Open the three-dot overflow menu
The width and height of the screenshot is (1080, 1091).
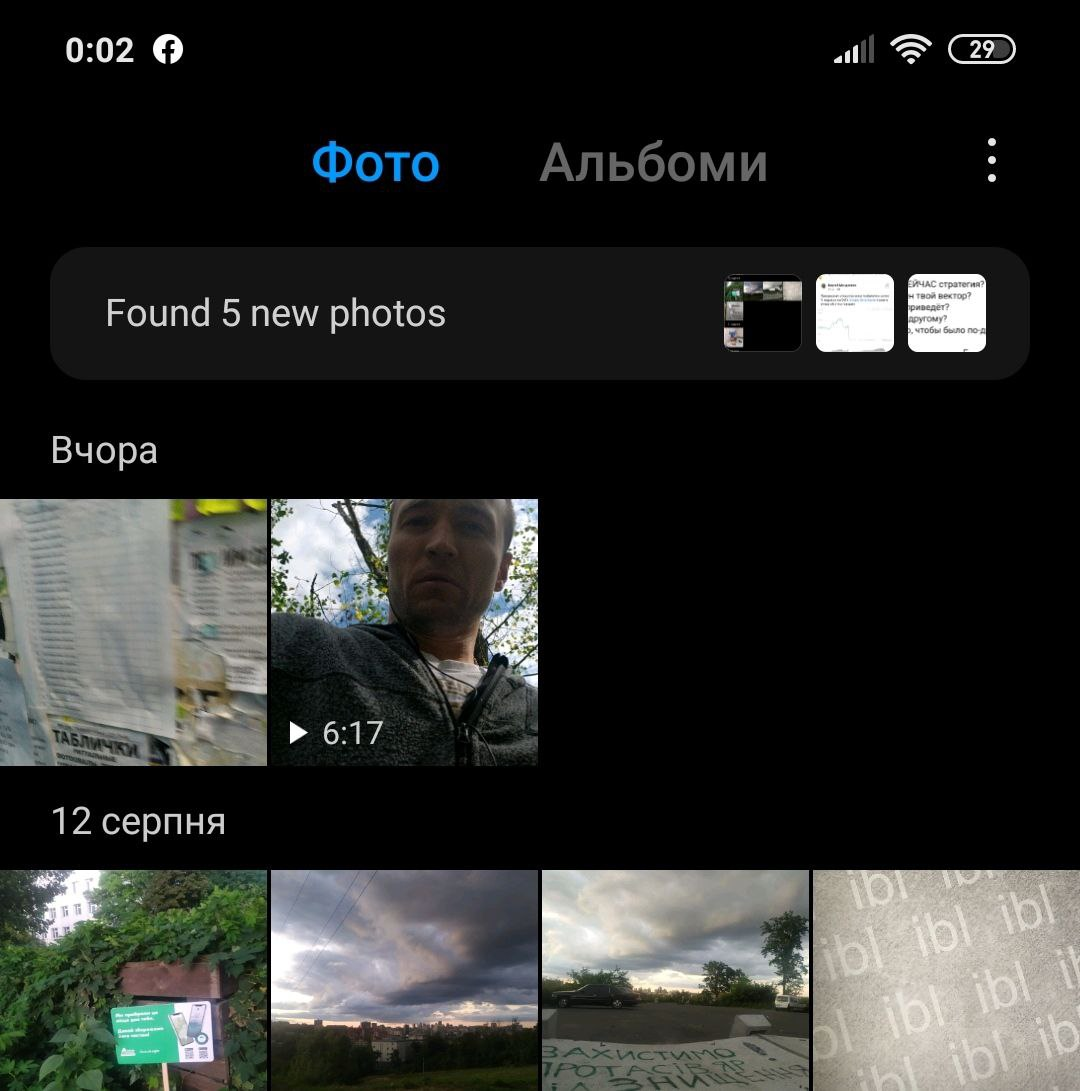(991, 161)
